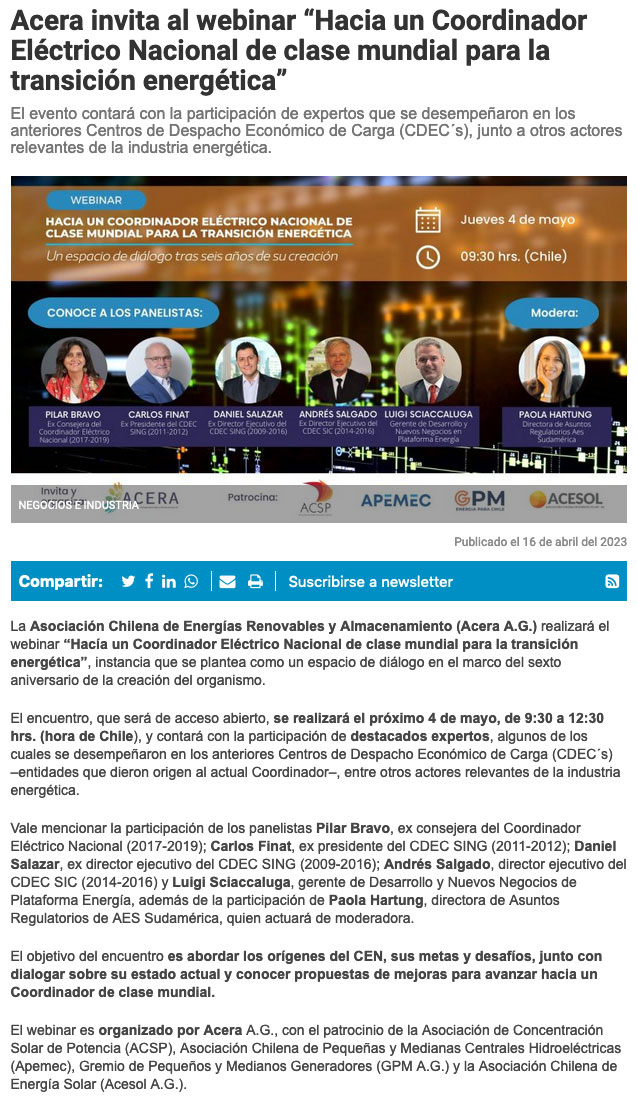Share the article on Facebook
This screenshot has height=1110, width=637.
(149, 581)
